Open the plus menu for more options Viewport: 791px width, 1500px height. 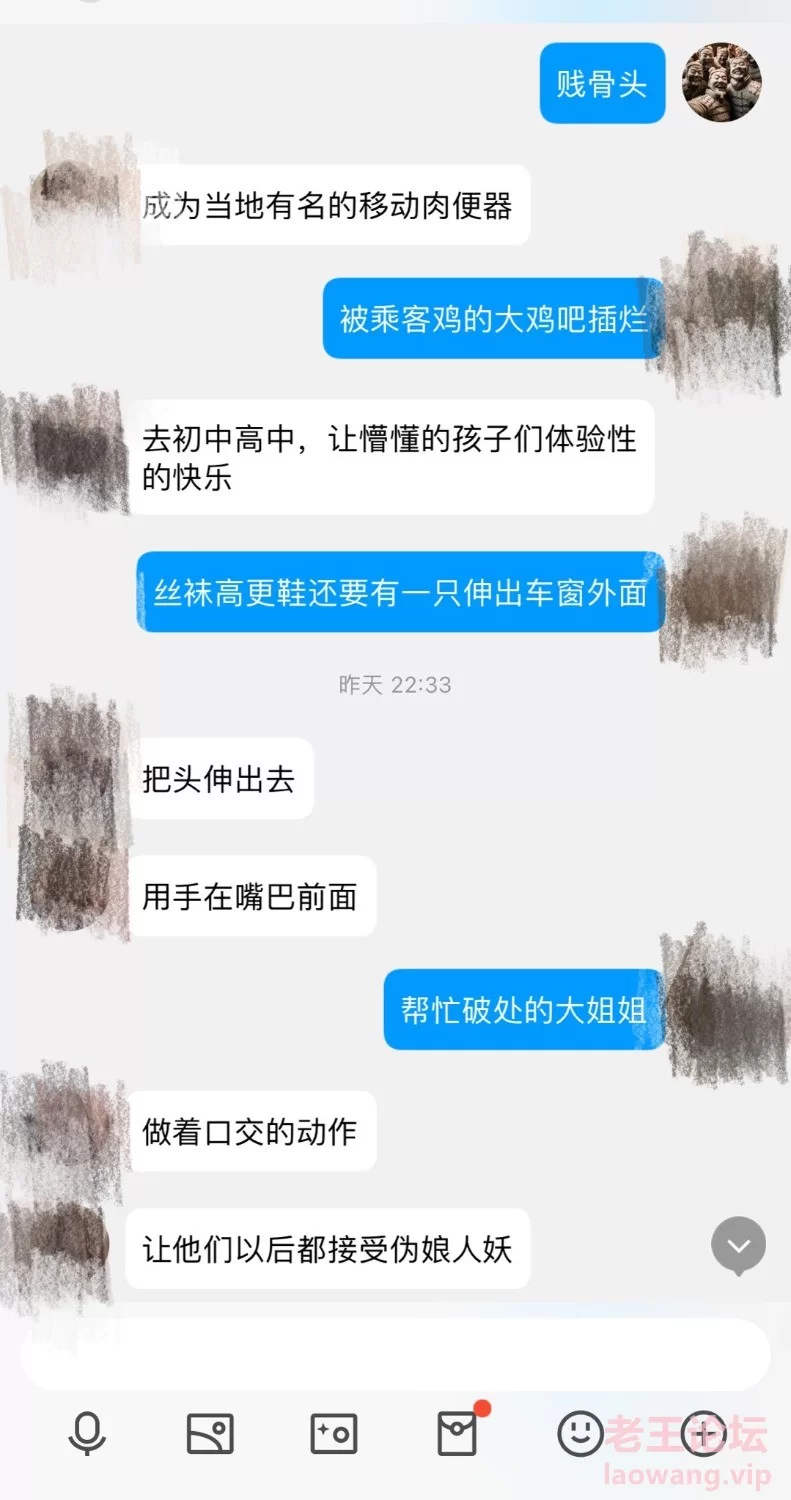[x=703, y=1434]
